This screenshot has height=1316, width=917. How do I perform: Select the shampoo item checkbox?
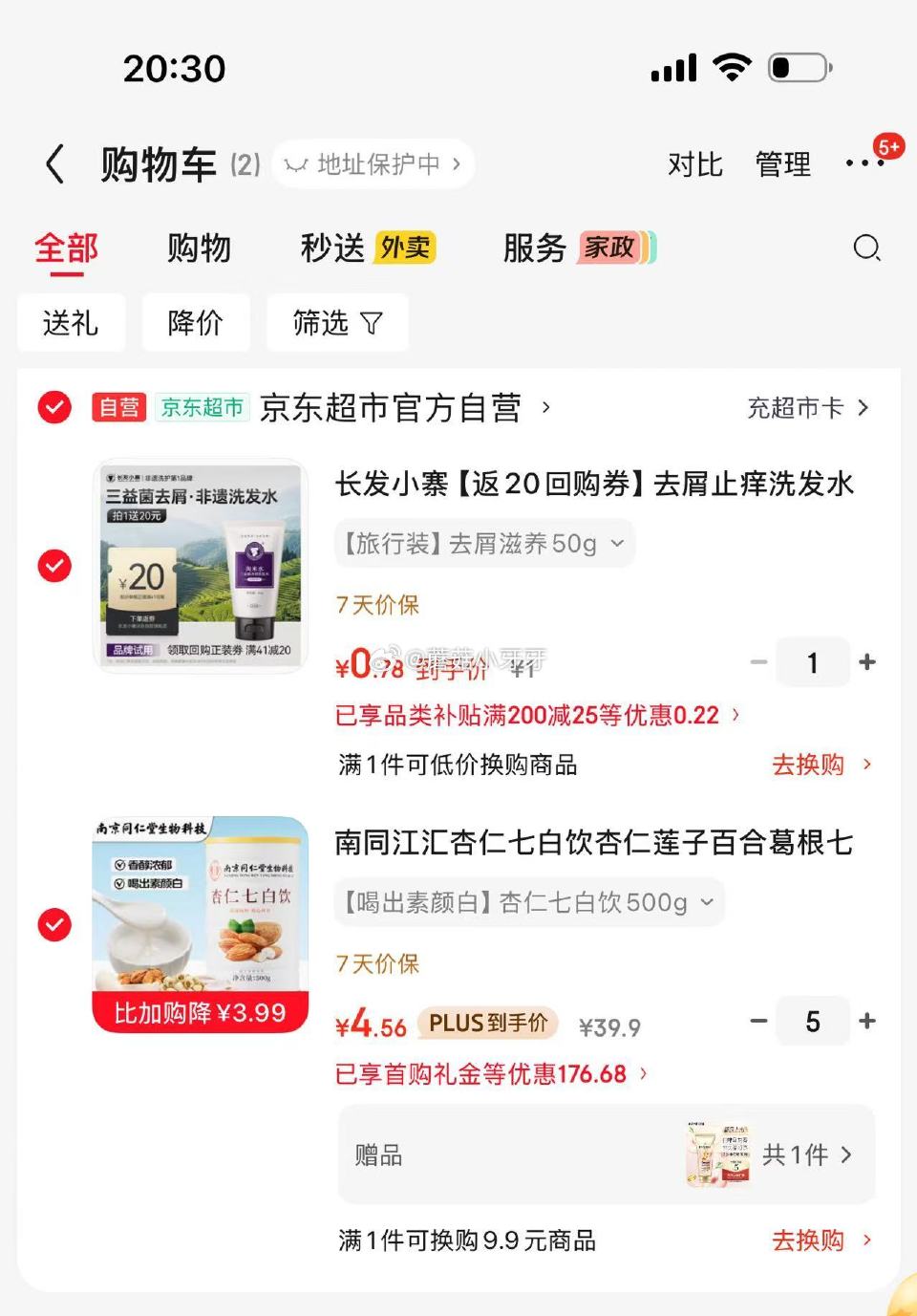[54, 566]
